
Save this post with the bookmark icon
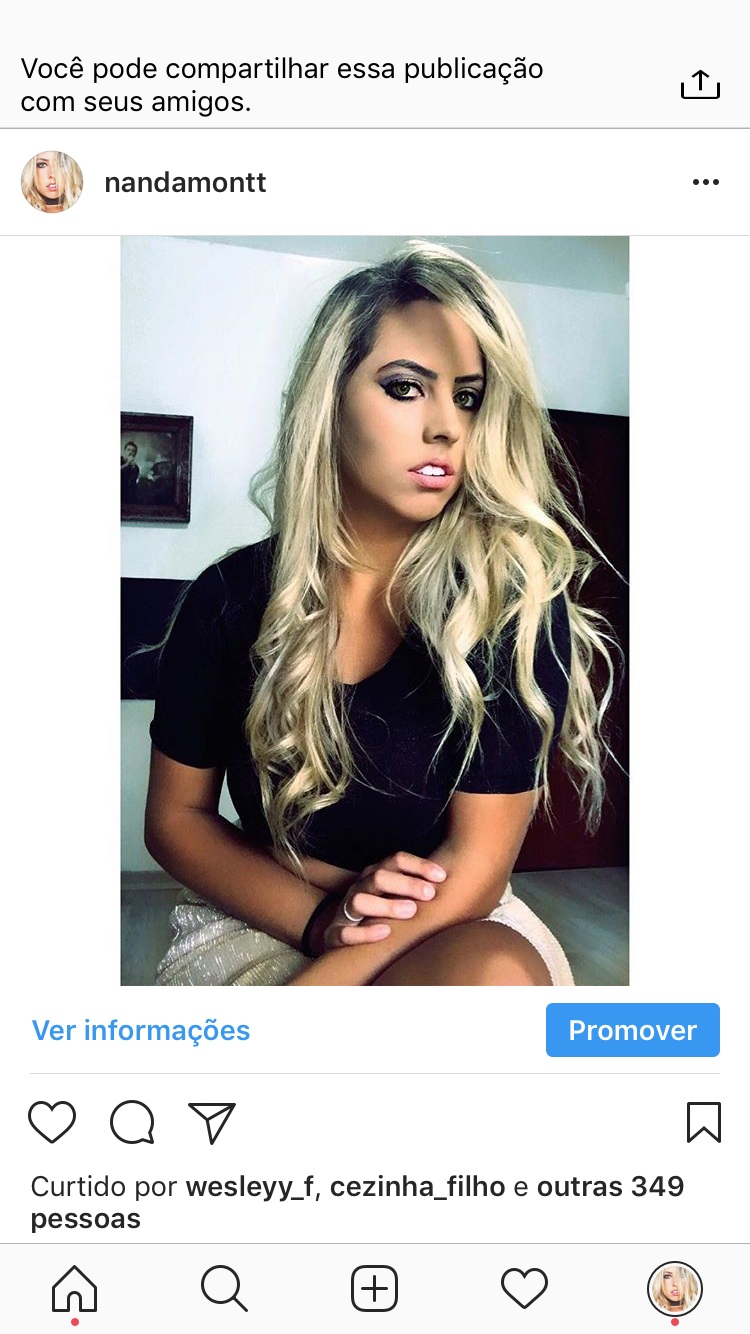(704, 1122)
